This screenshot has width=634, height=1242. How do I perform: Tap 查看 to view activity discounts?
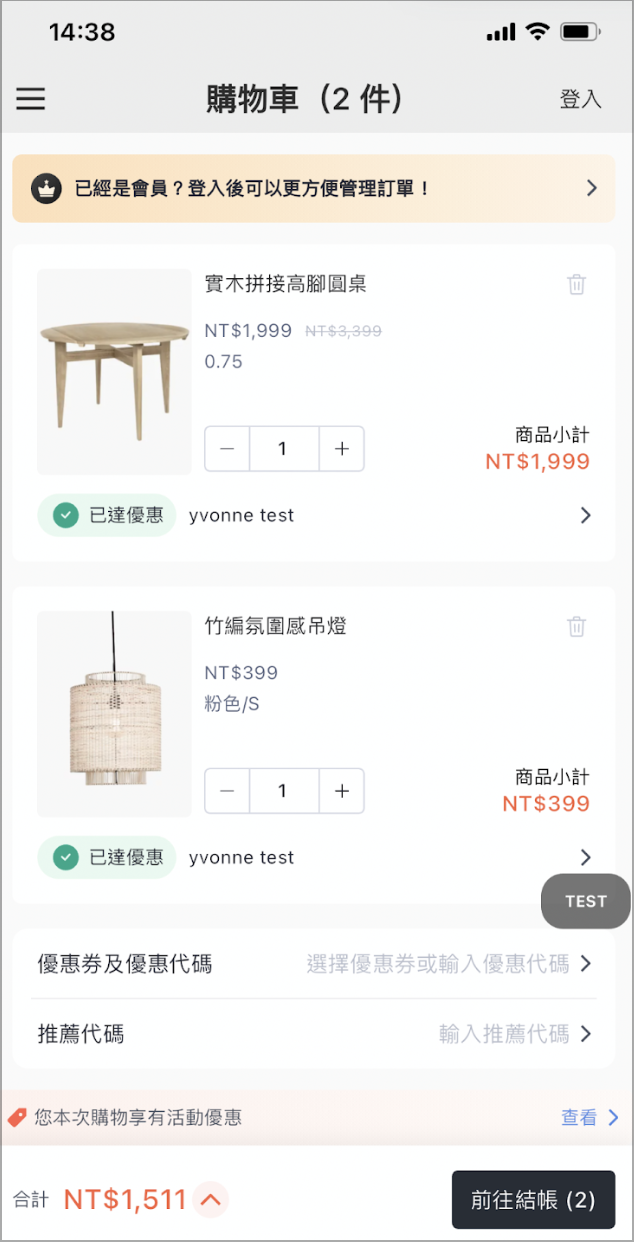[x=590, y=1118]
